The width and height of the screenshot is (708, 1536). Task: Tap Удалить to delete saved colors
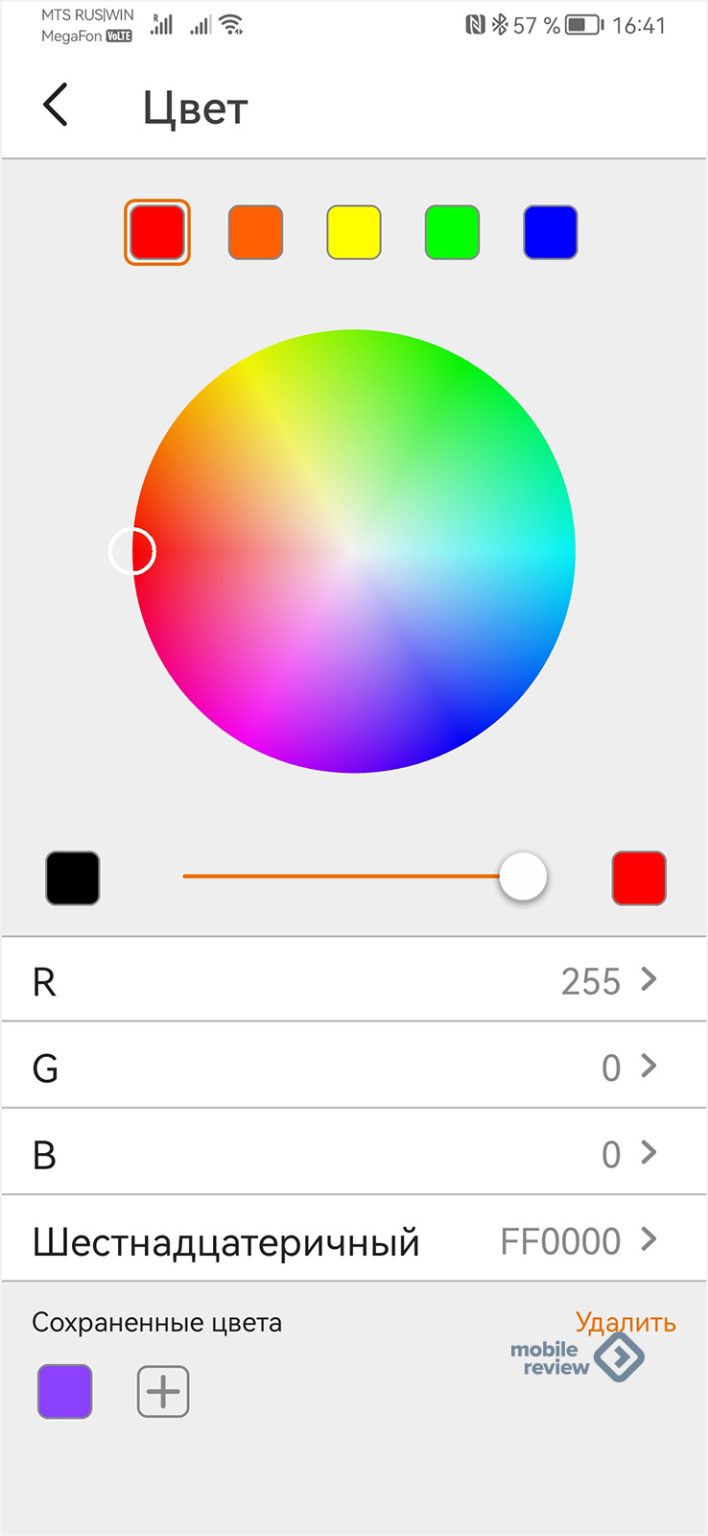point(625,1322)
